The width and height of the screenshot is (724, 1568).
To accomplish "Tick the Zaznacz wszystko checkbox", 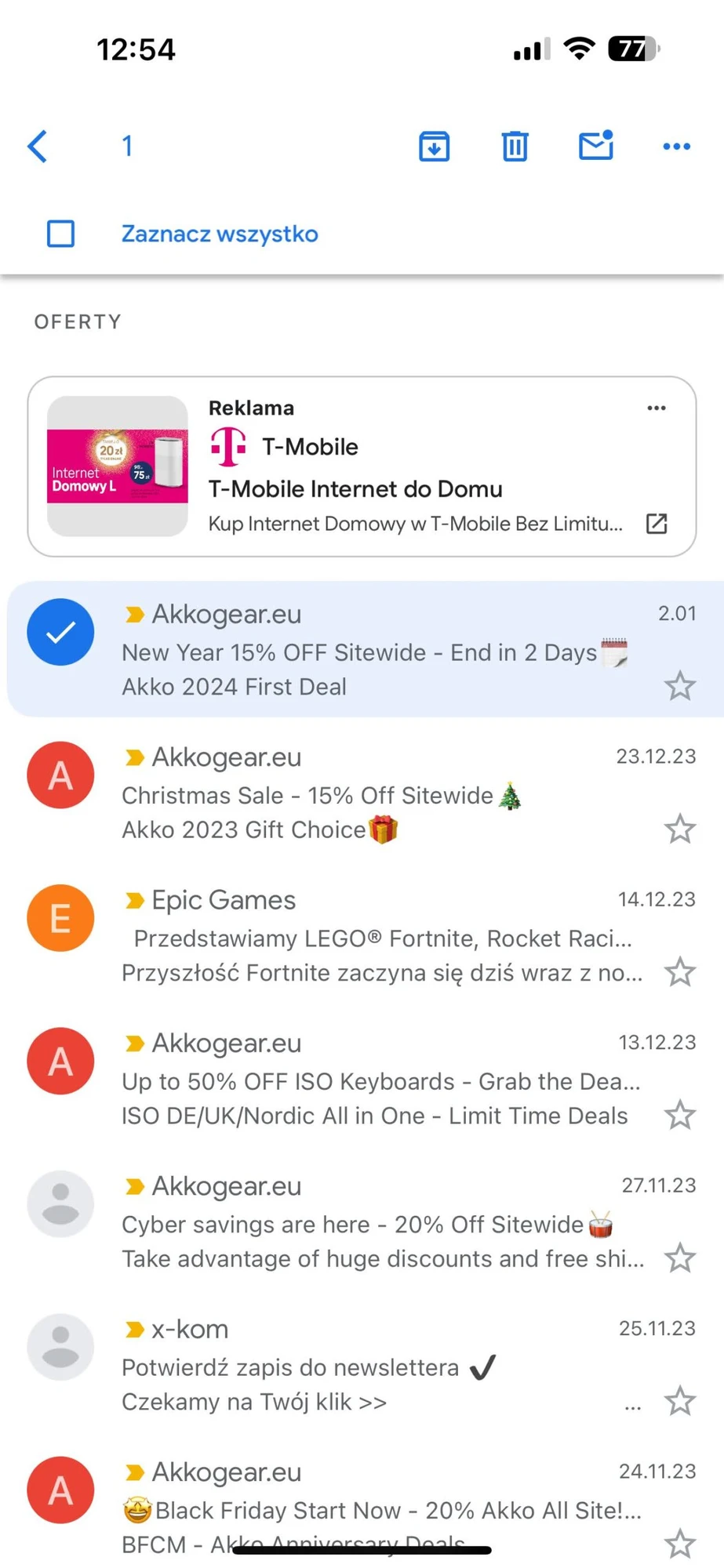I will point(61,234).
